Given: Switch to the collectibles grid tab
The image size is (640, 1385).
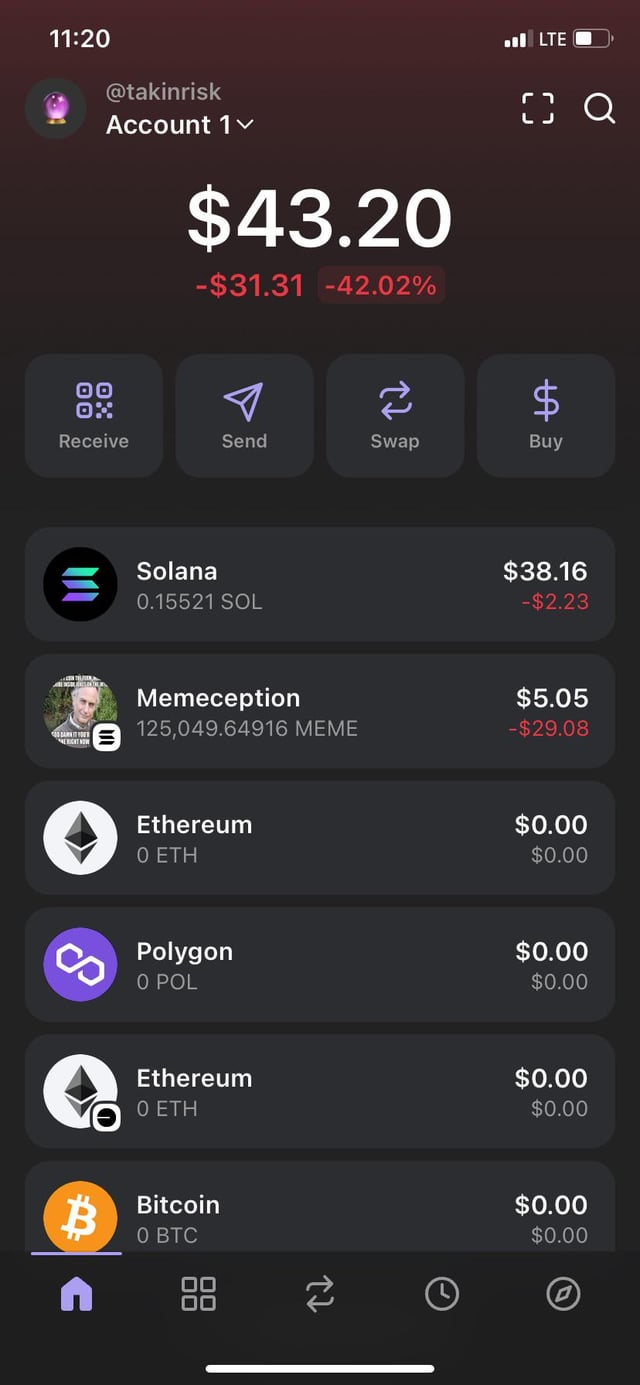Looking at the screenshot, I should pos(198,1294).
